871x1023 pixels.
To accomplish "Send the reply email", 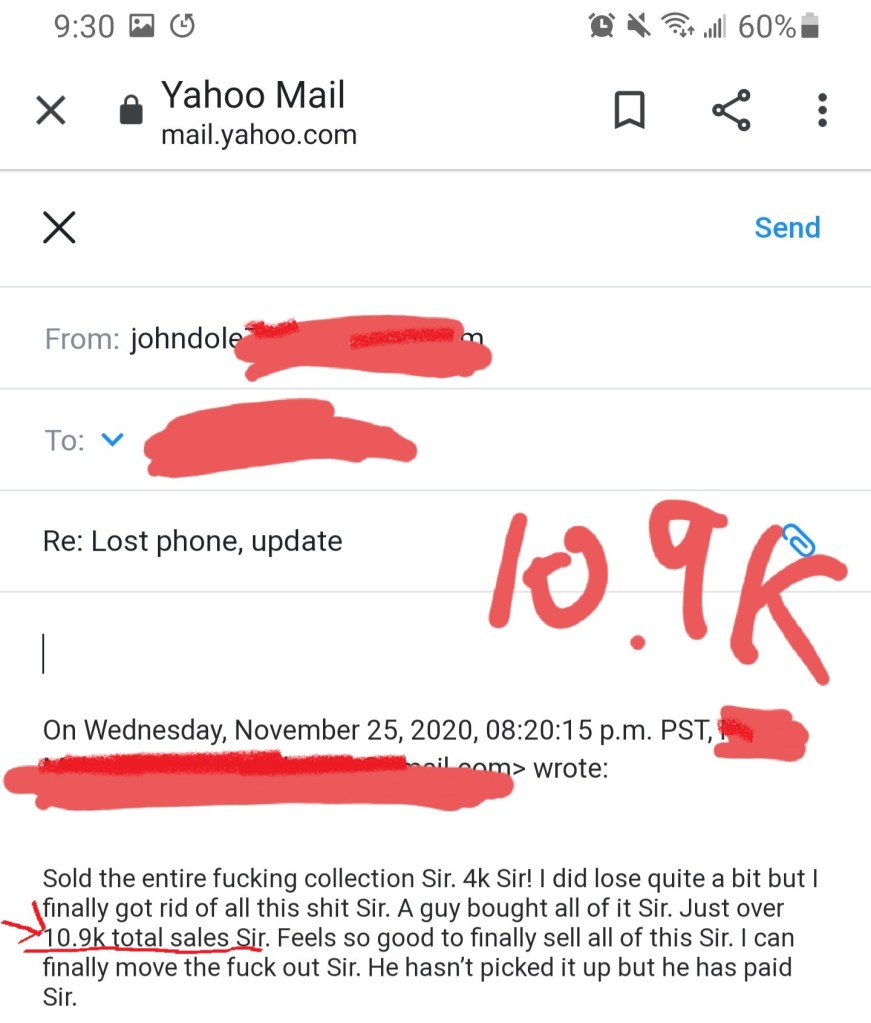I will pyautogui.click(x=787, y=228).
